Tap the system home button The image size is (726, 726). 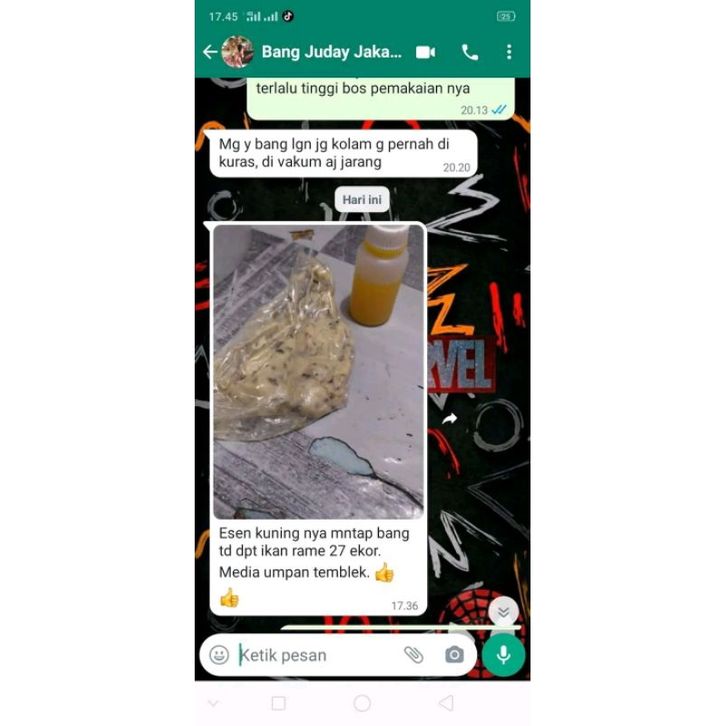coord(362,703)
